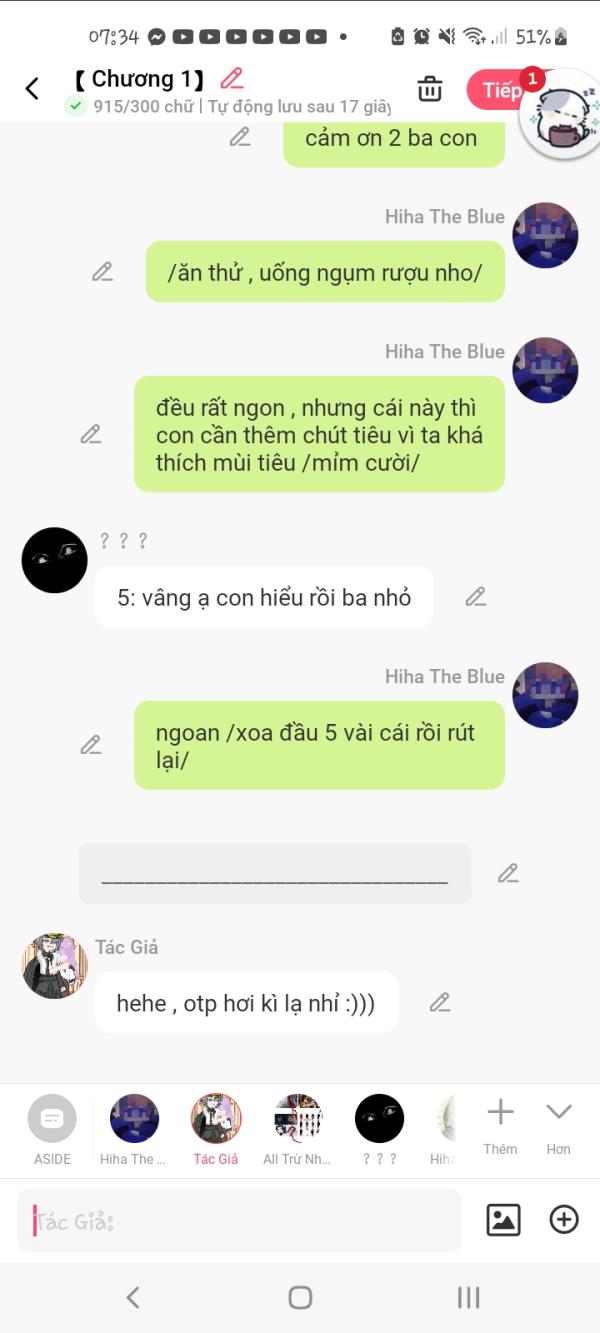Screen dimensions: 600x1333
Task: Attach an image with the picture icon
Action: 503,1220
